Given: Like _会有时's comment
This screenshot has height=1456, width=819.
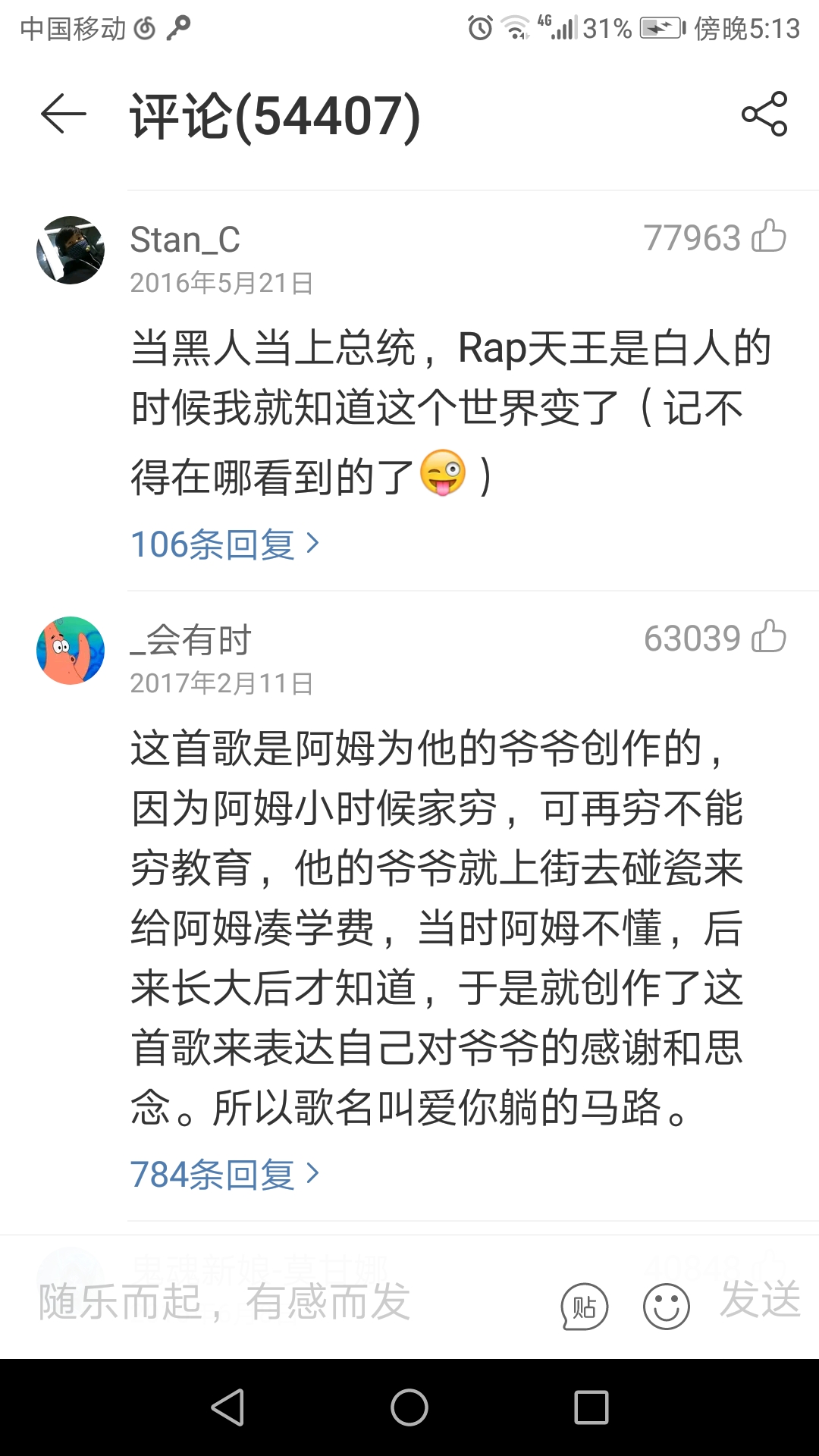Looking at the screenshot, I should coord(769,637).
